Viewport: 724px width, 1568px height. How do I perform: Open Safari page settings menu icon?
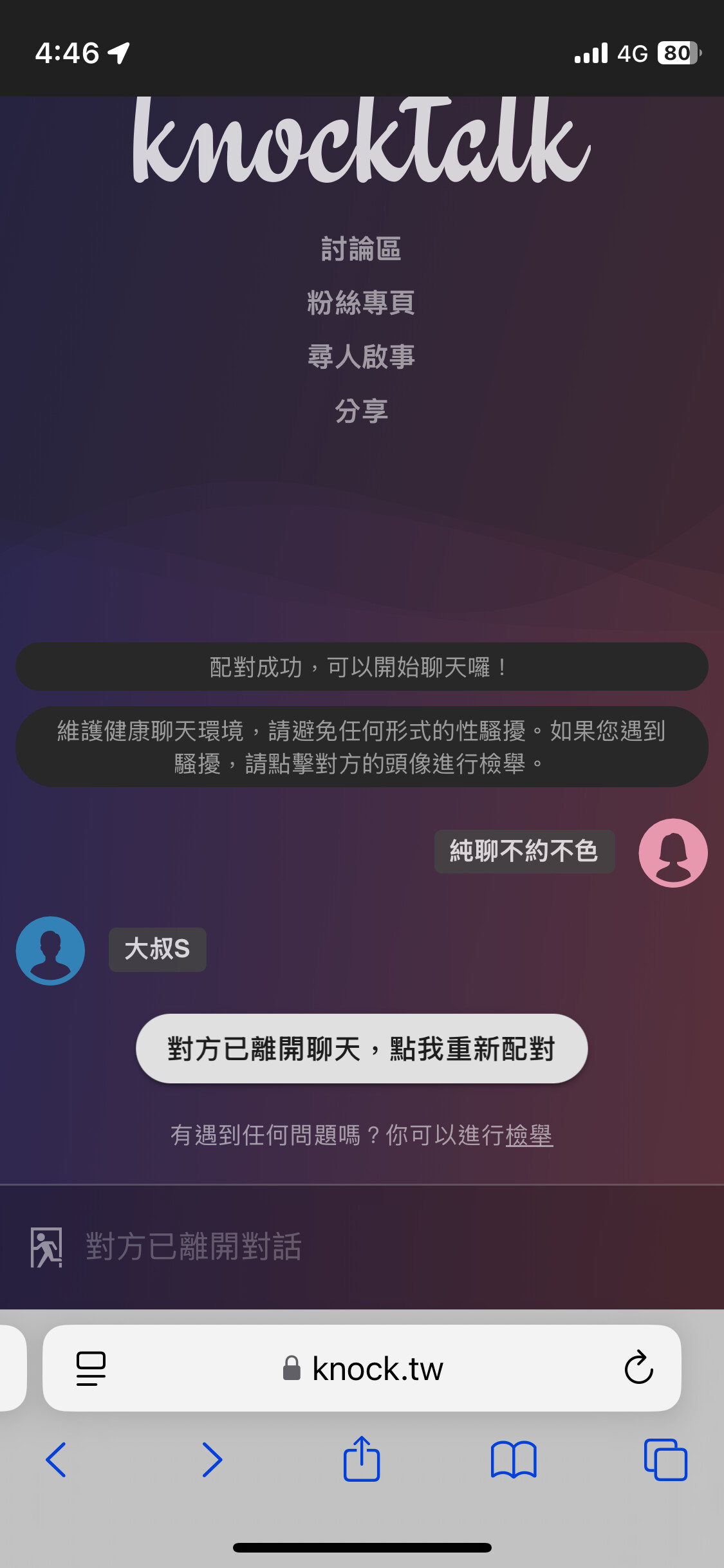pyautogui.click(x=91, y=1368)
